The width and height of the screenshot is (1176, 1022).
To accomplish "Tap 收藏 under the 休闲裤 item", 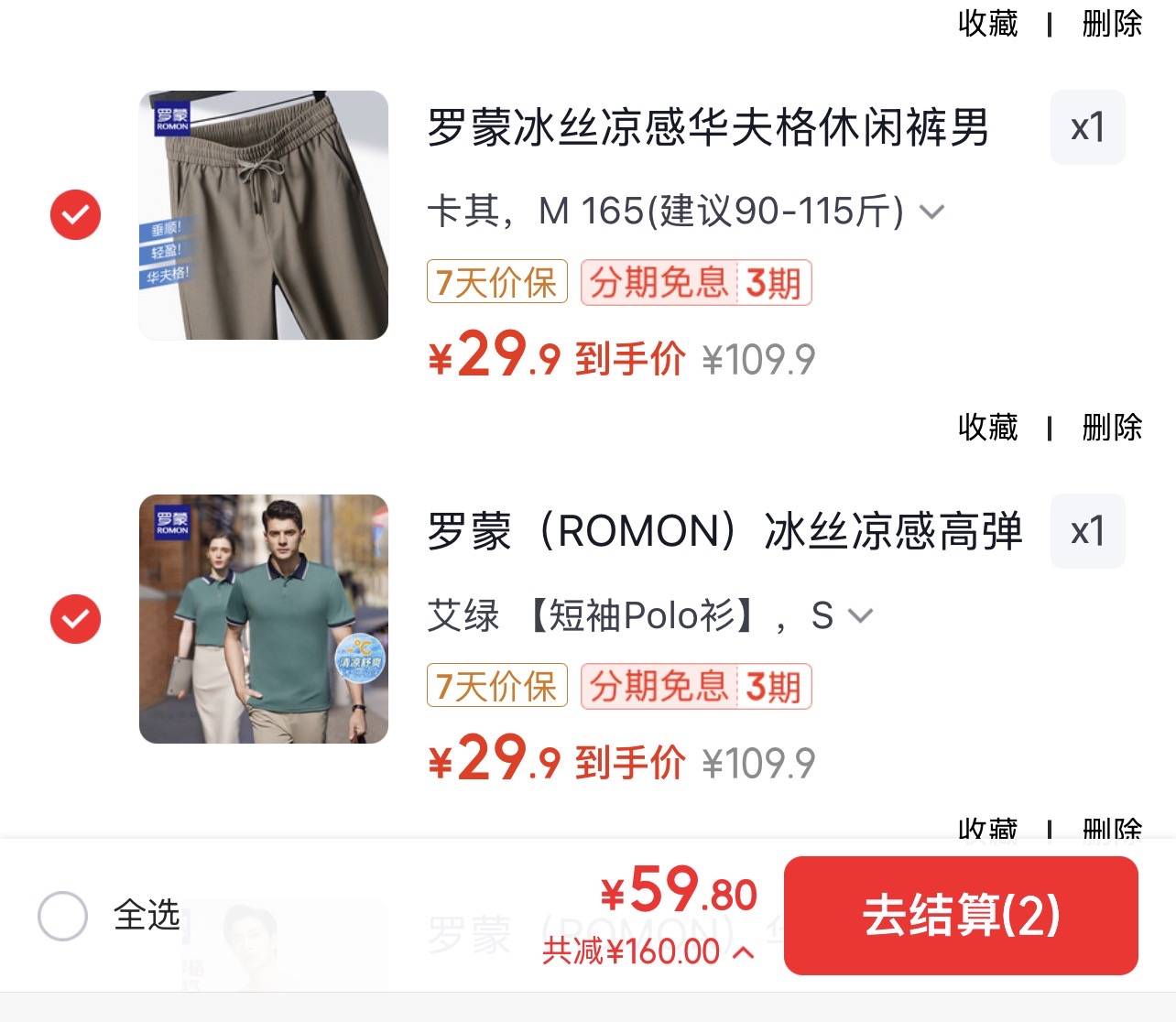I will 987,427.
